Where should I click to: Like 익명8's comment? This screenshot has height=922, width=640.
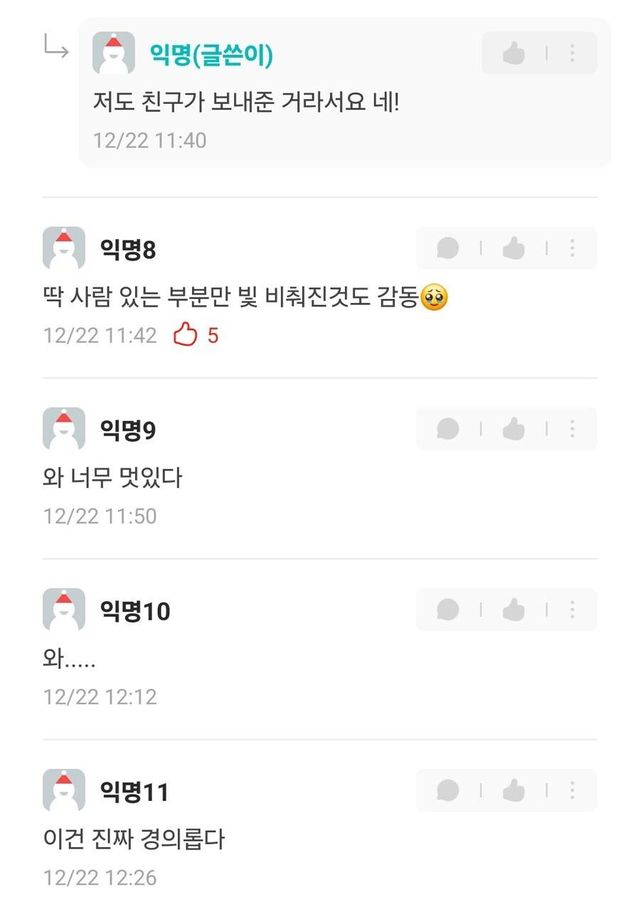[x=514, y=248]
